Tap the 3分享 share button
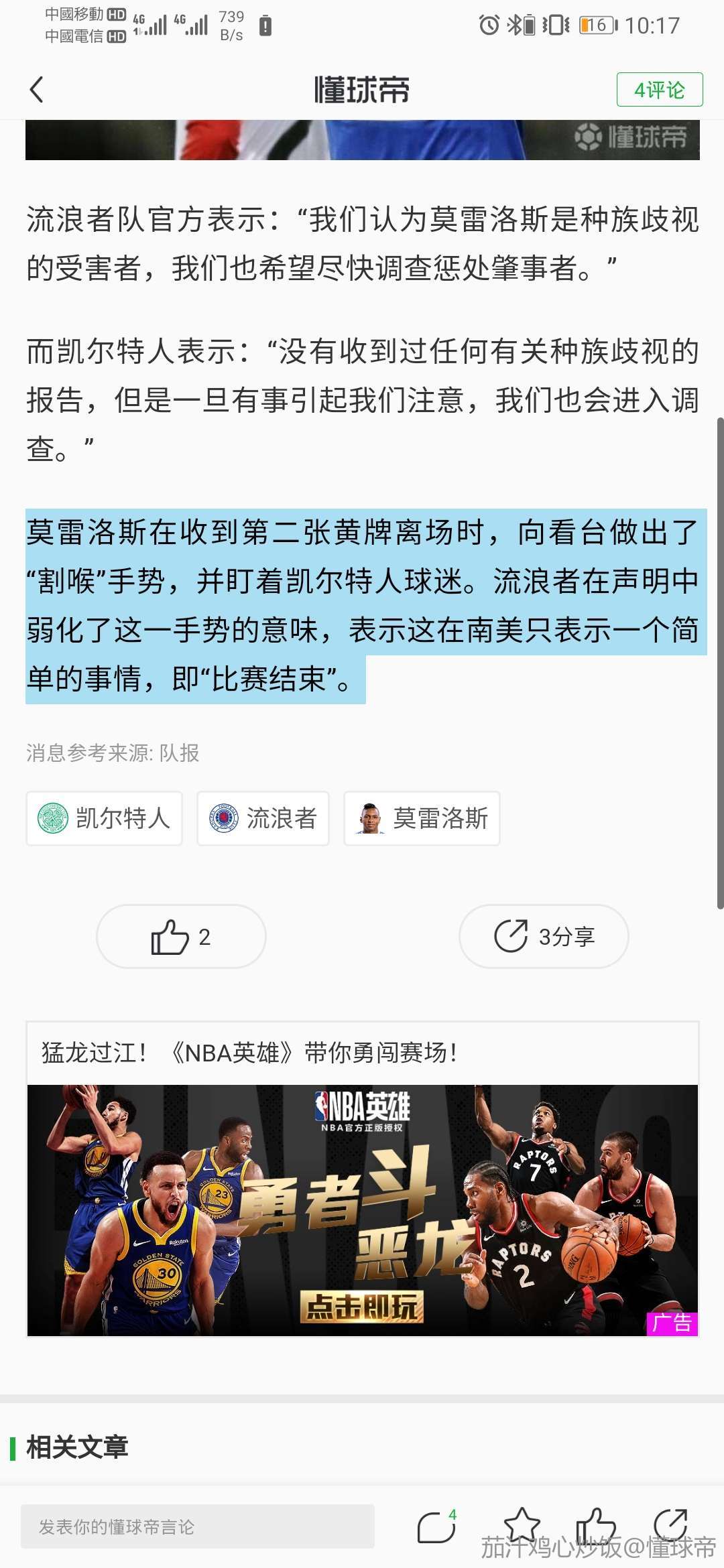Image resolution: width=724 pixels, height=1568 pixels. click(x=544, y=936)
